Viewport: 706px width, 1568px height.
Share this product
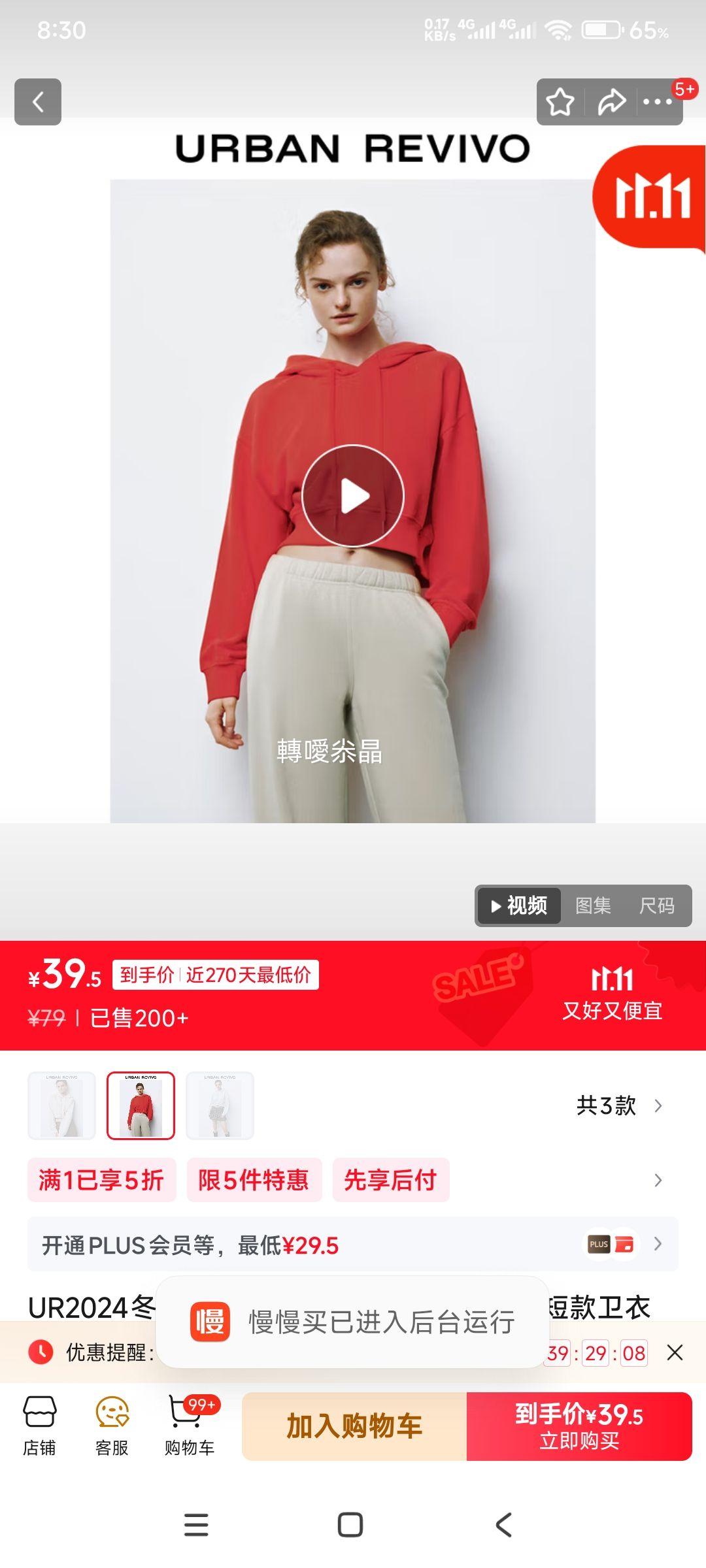point(611,102)
